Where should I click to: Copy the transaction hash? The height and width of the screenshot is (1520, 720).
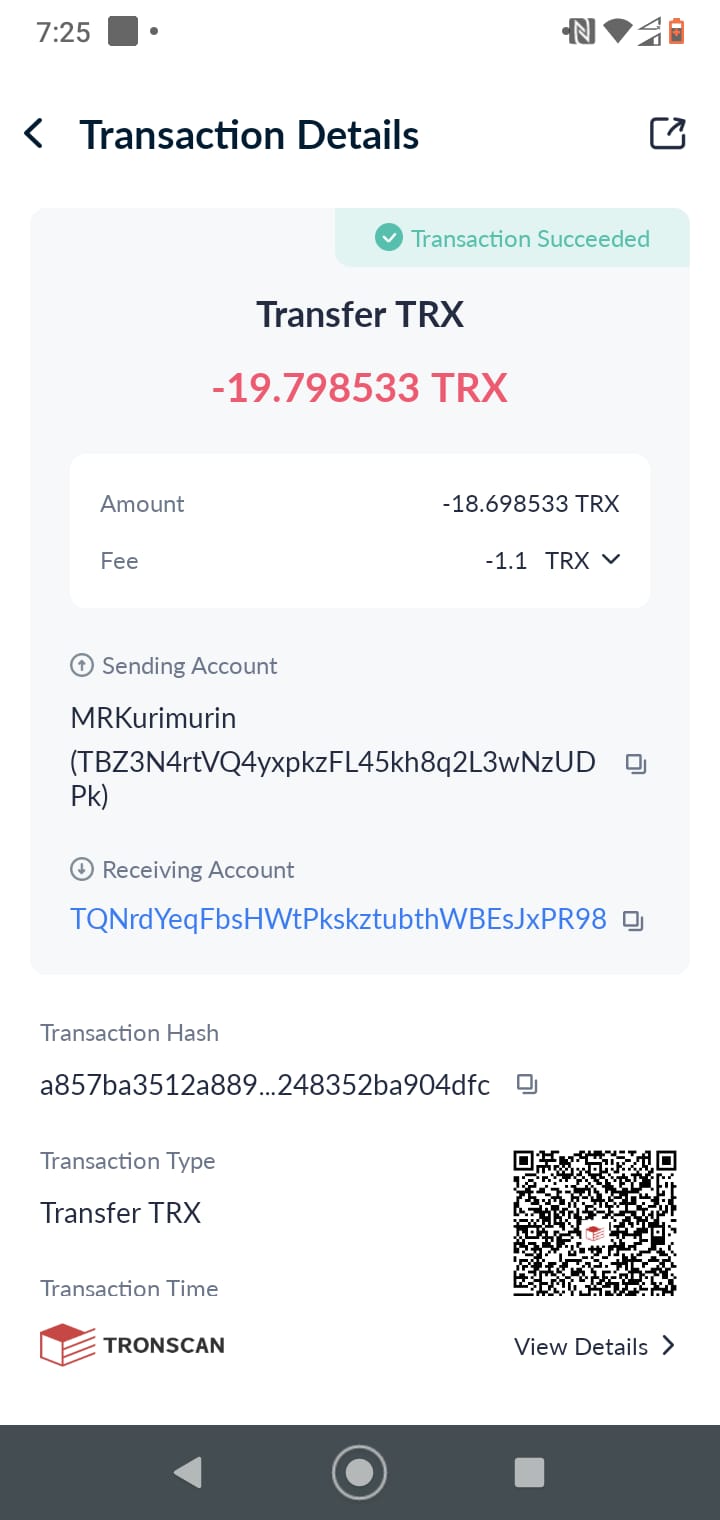coord(527,1084)
